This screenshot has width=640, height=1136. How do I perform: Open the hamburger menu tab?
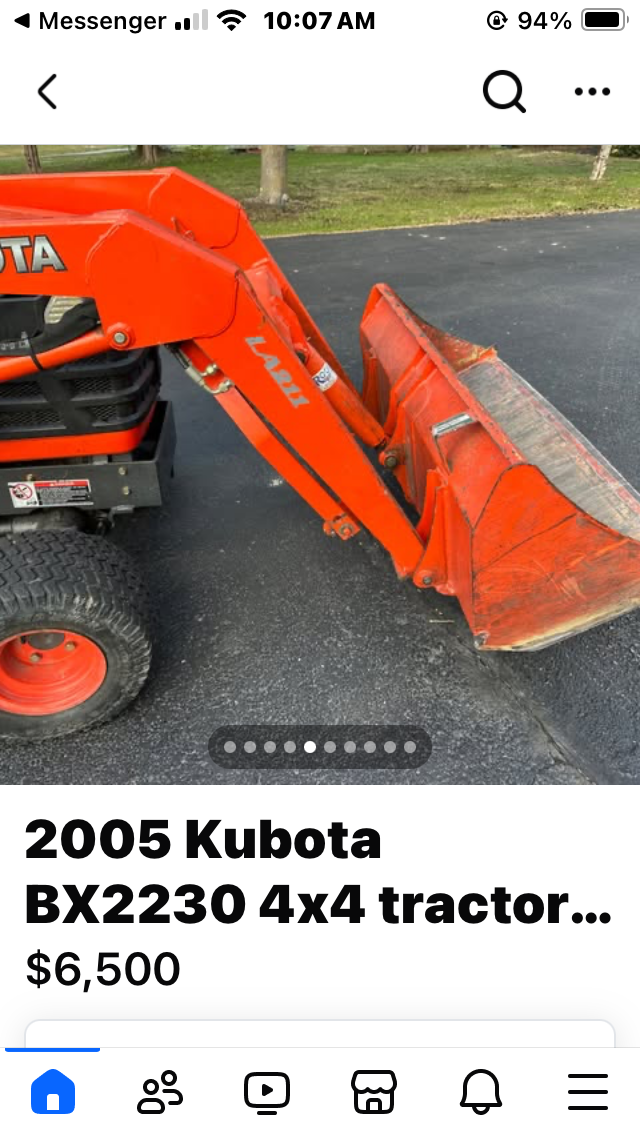(x=588, y=1092)
